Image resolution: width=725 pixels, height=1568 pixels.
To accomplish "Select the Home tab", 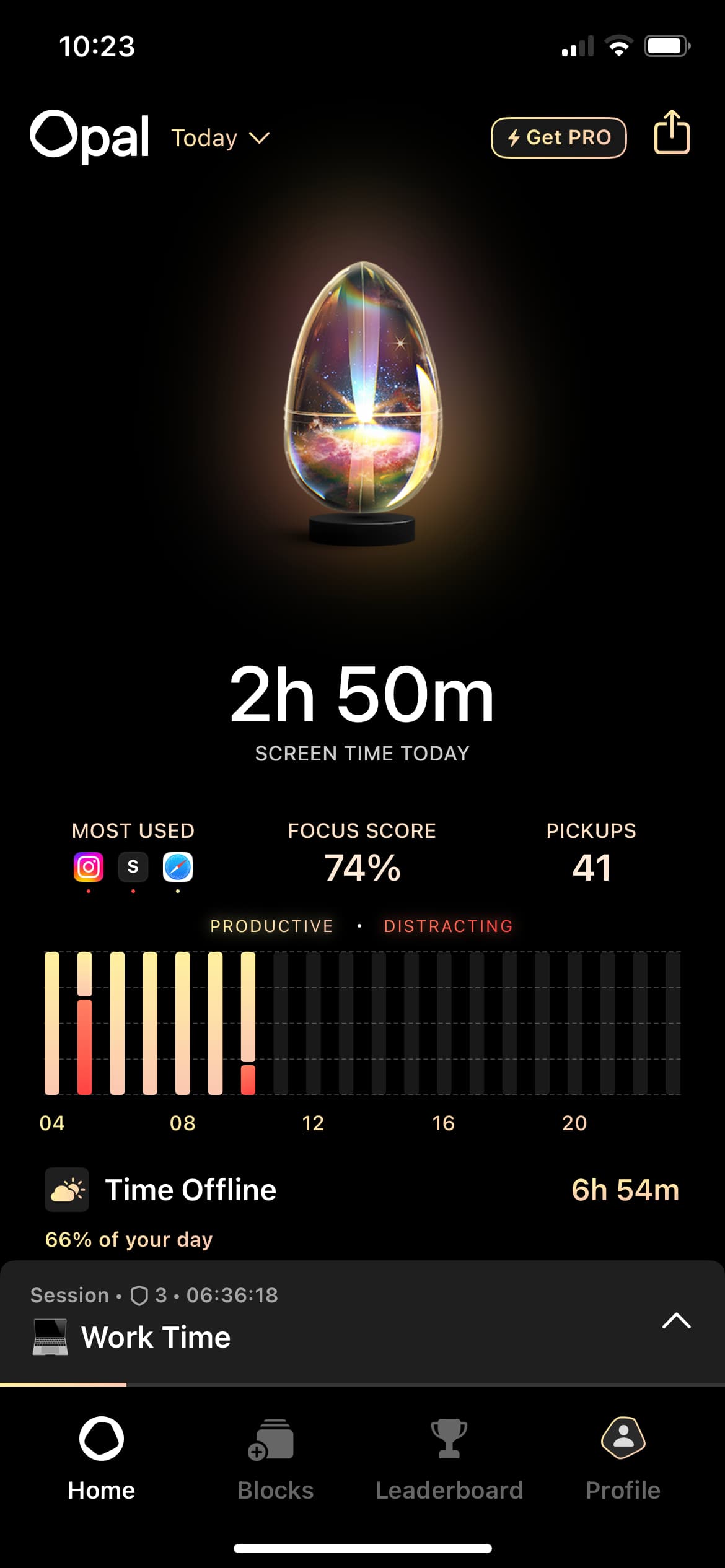I will pyautogui.click(x=102, y=1460).
